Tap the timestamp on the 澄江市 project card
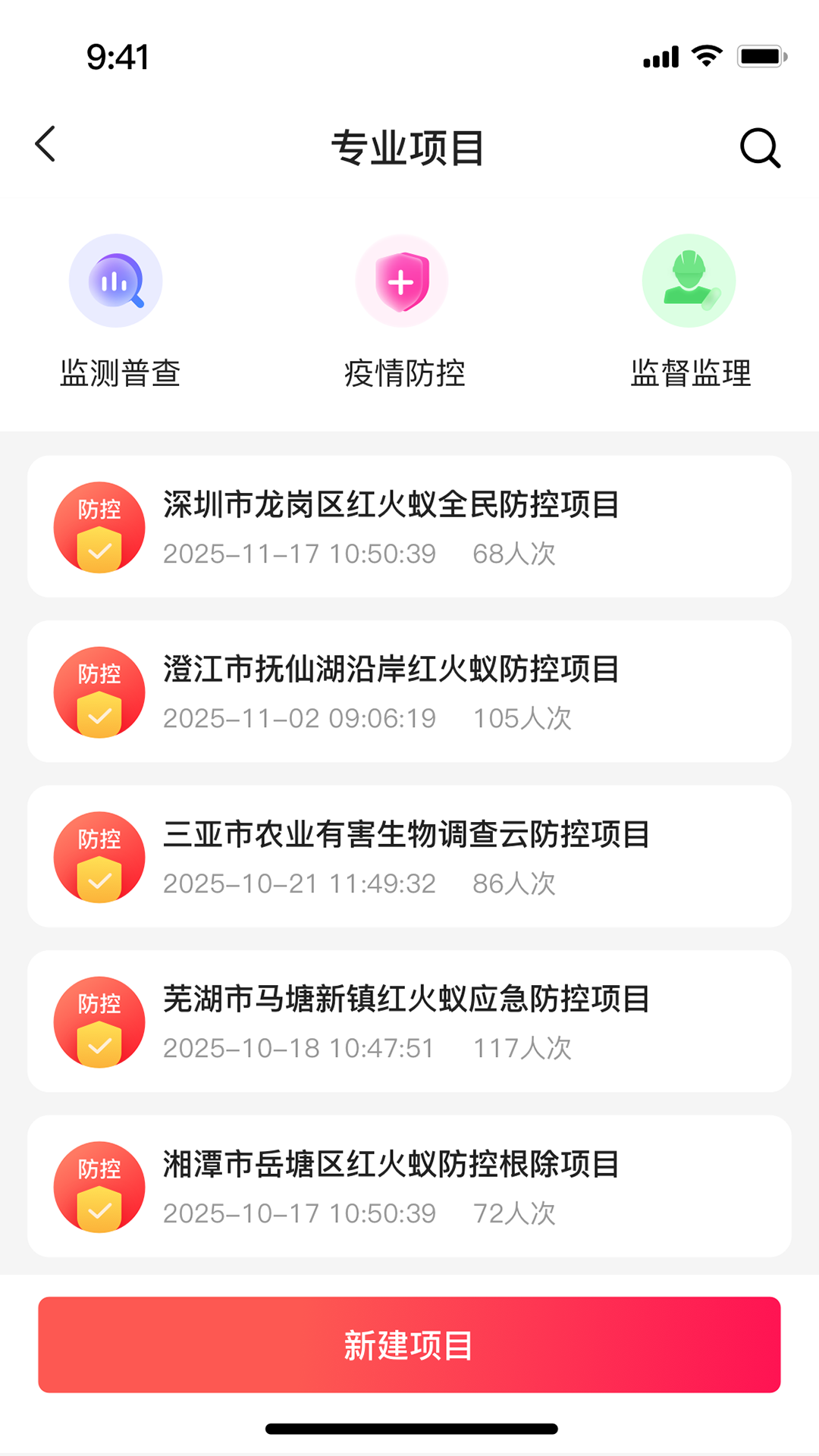Screen dimensions: 819x1456 pos(299,718)
